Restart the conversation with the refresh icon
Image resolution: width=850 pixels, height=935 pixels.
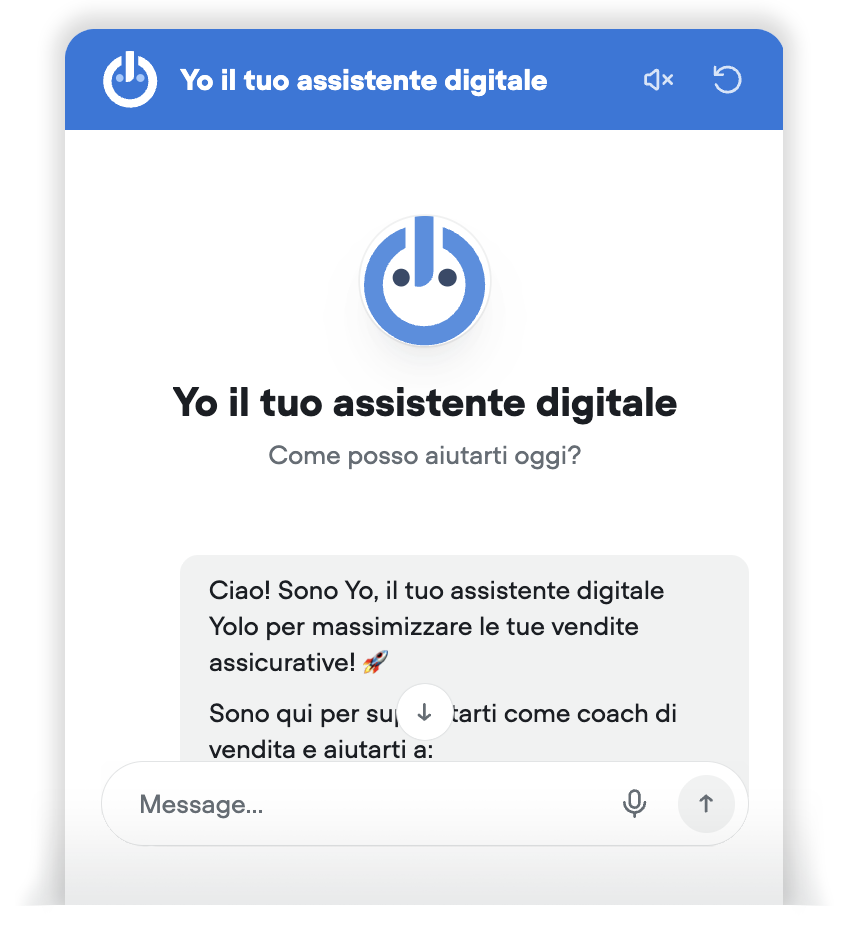click(727, 80)
